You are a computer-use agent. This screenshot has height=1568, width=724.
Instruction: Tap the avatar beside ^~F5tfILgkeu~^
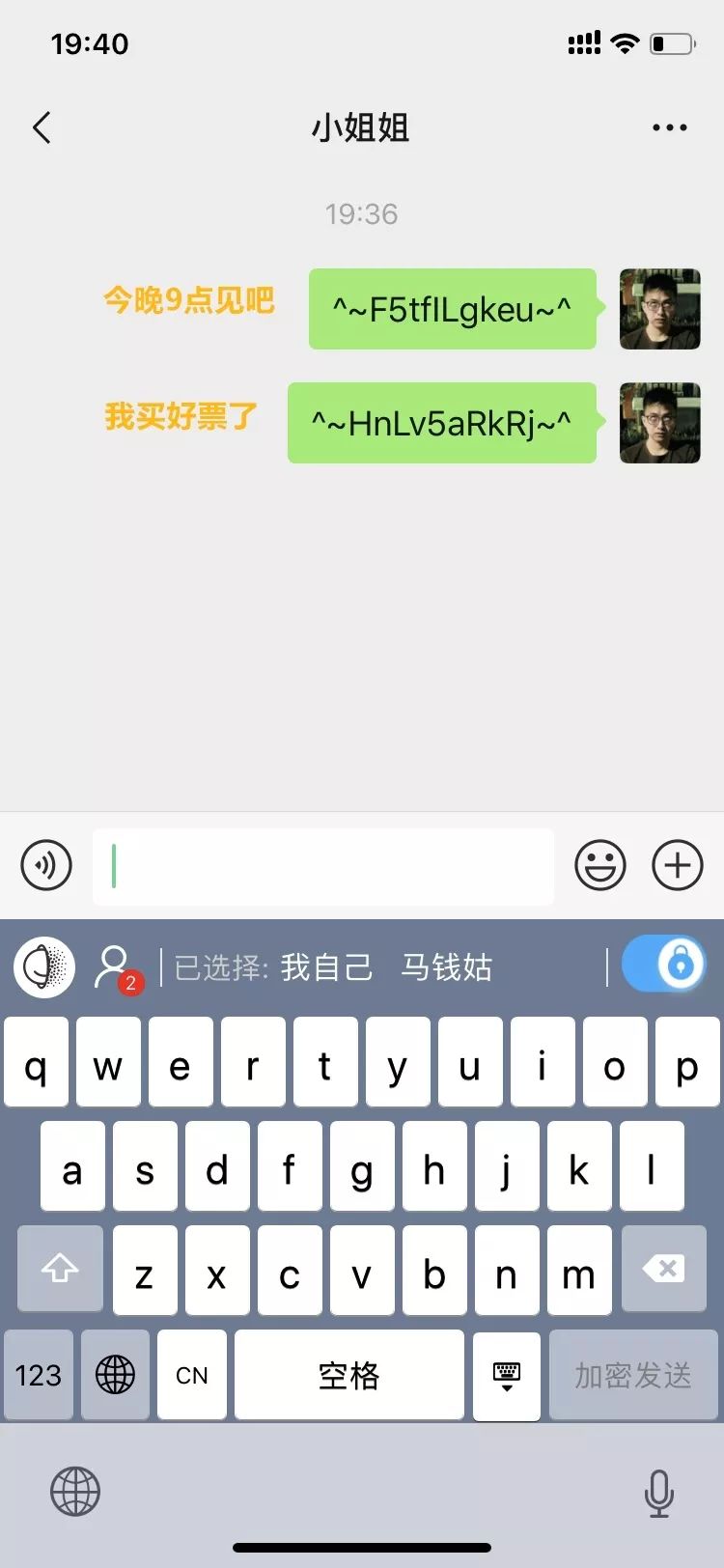click(x=659, y=309)
